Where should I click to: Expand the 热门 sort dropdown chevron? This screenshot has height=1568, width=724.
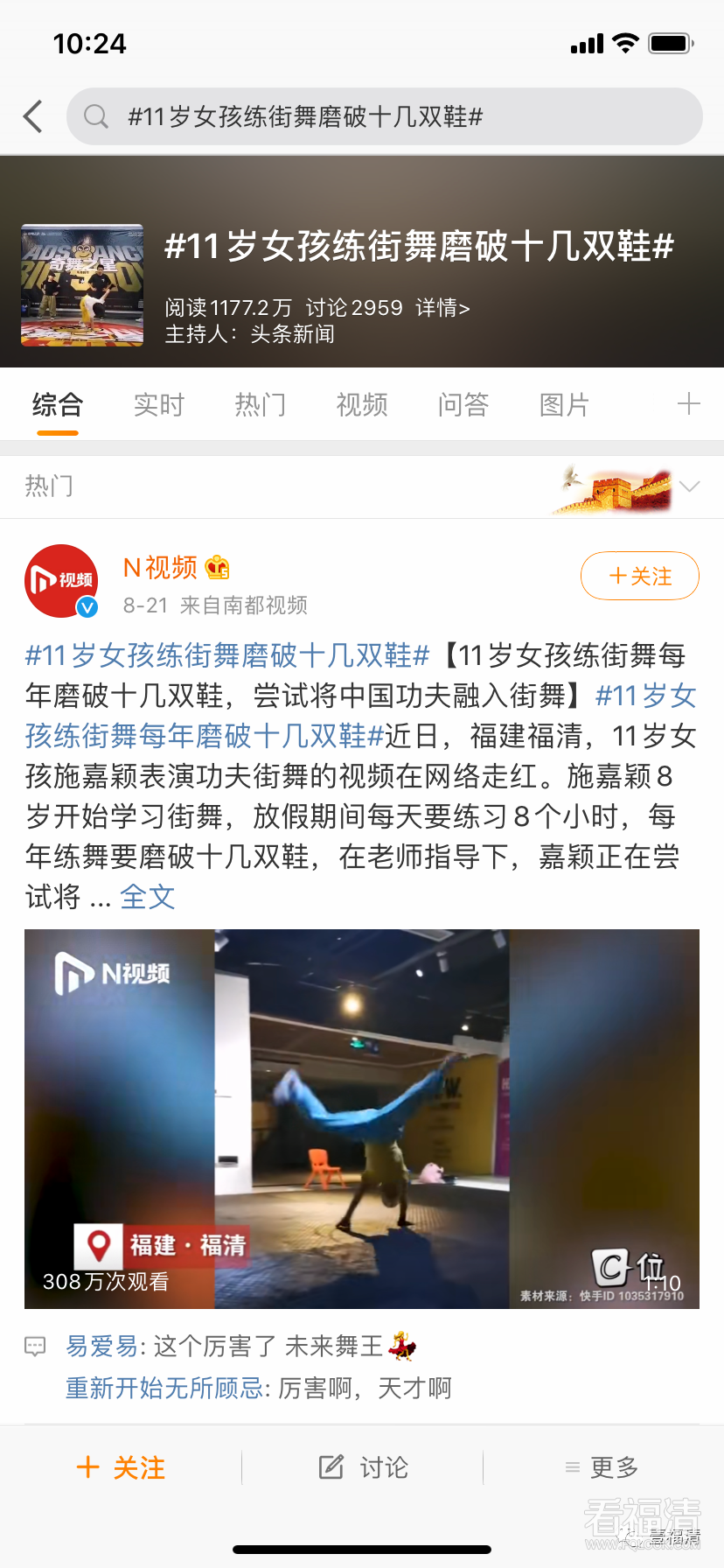690,486
